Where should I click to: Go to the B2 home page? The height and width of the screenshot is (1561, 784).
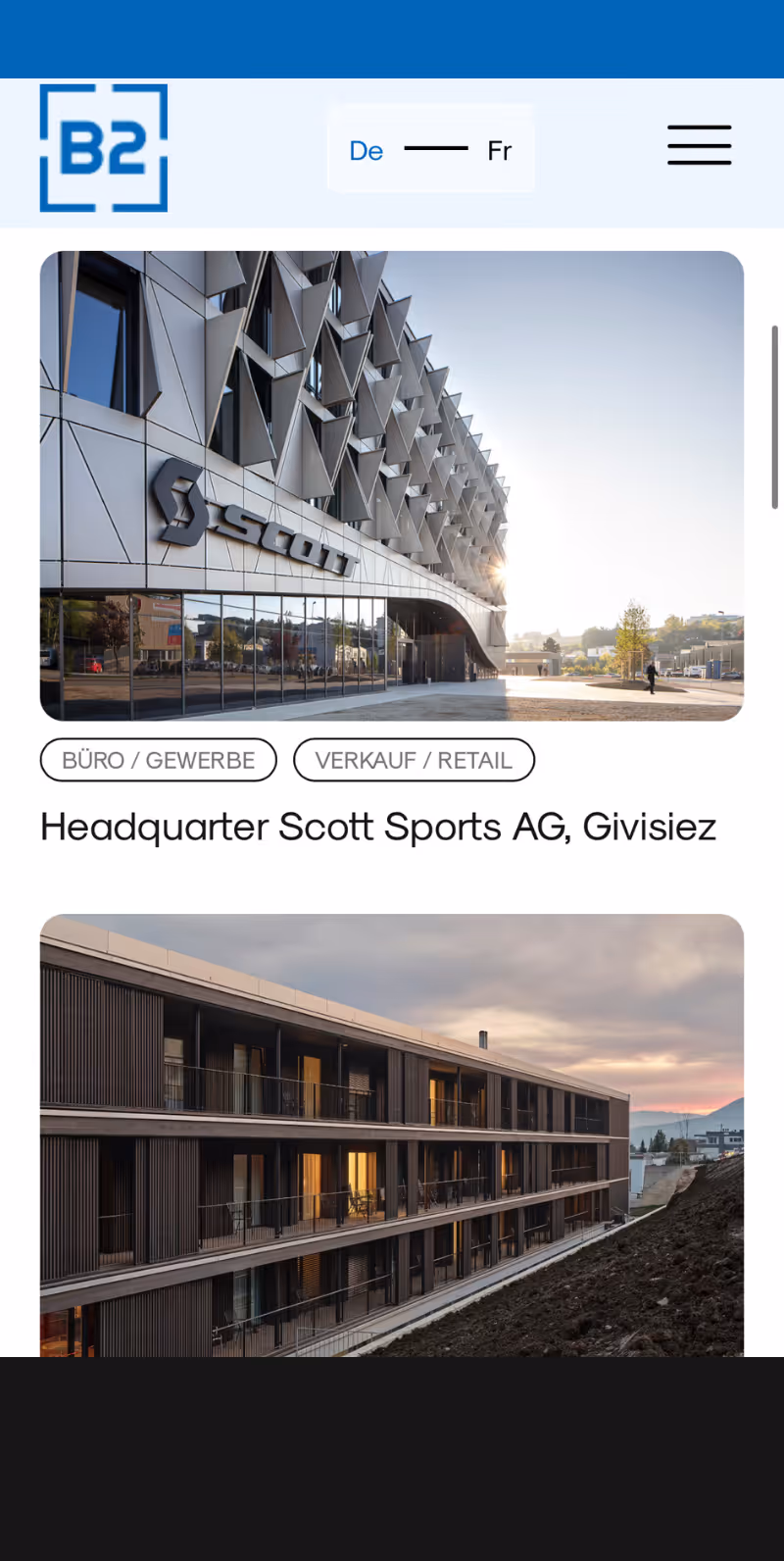tap(104, 148)
